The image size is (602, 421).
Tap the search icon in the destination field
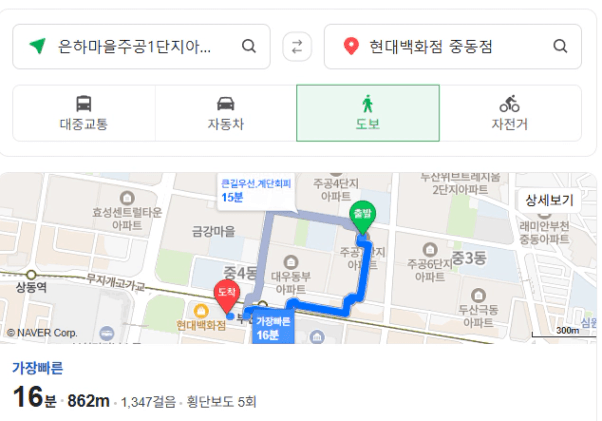561,46
